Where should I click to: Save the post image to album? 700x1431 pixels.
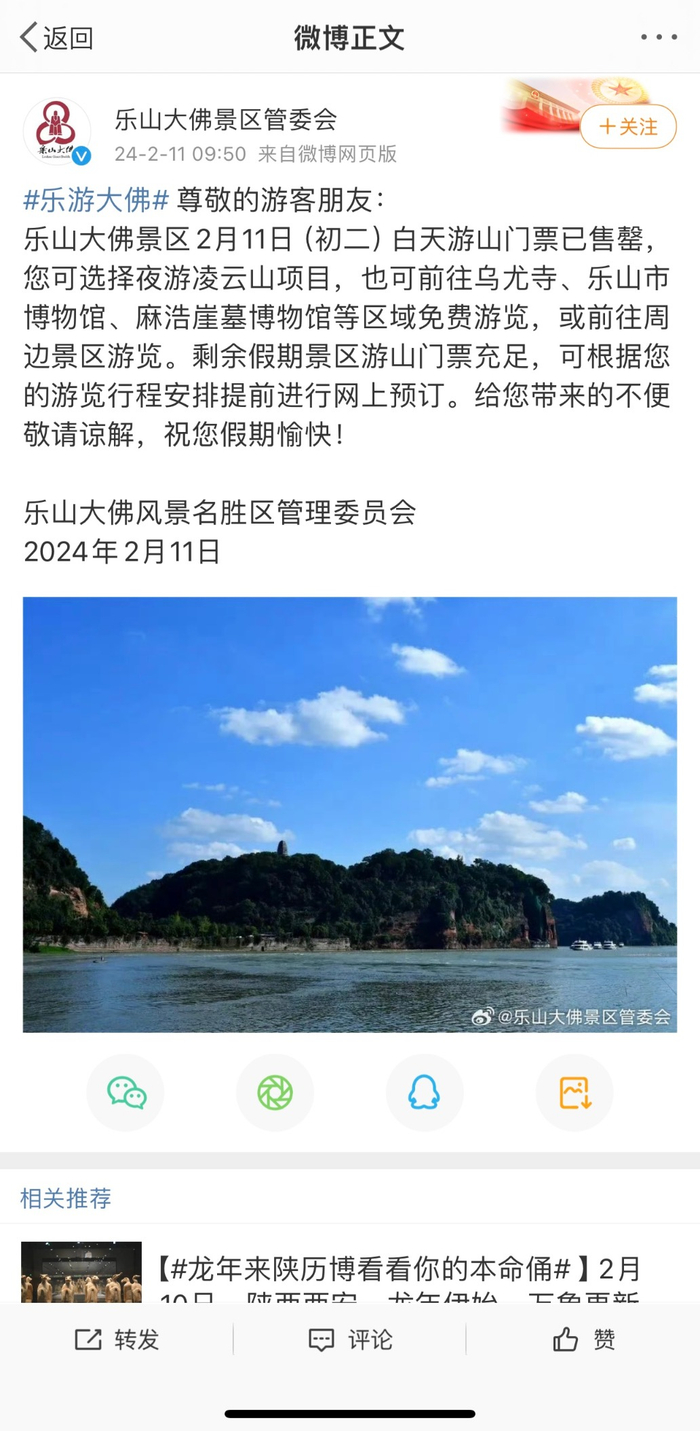(x=574, y=1093)
